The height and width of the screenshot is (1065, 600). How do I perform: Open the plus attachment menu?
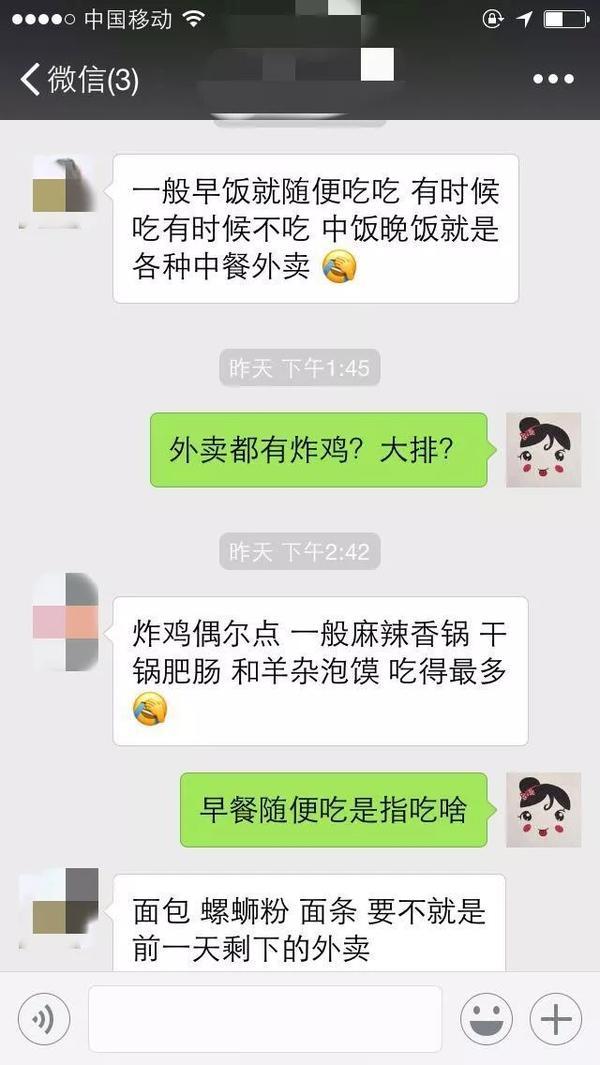tap(556, 1019)
